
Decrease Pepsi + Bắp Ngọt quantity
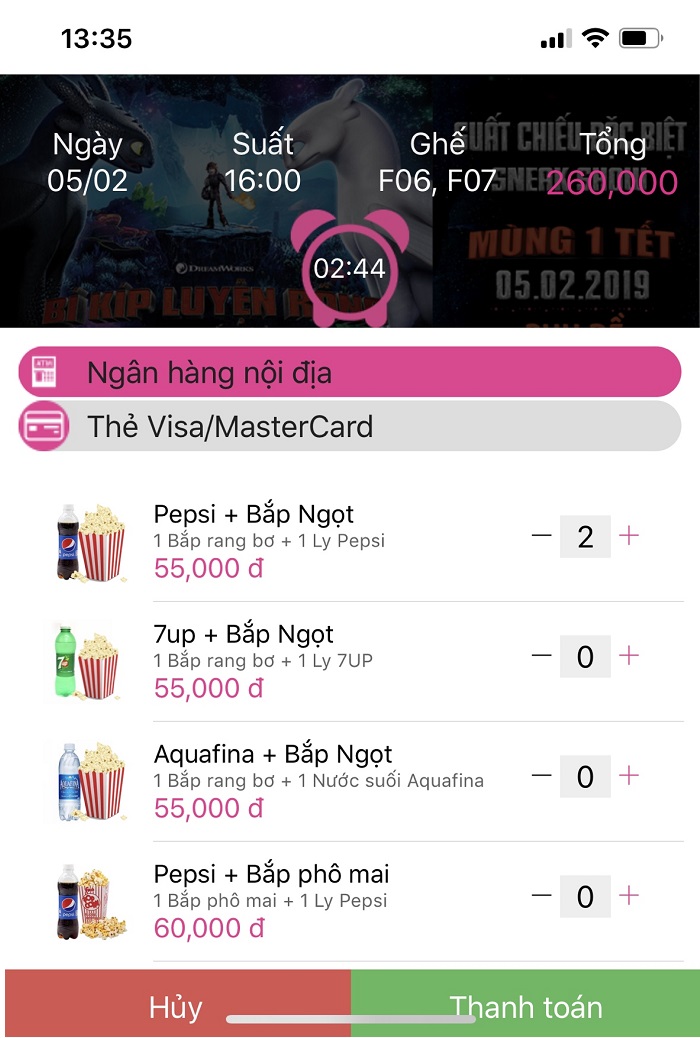542,536
